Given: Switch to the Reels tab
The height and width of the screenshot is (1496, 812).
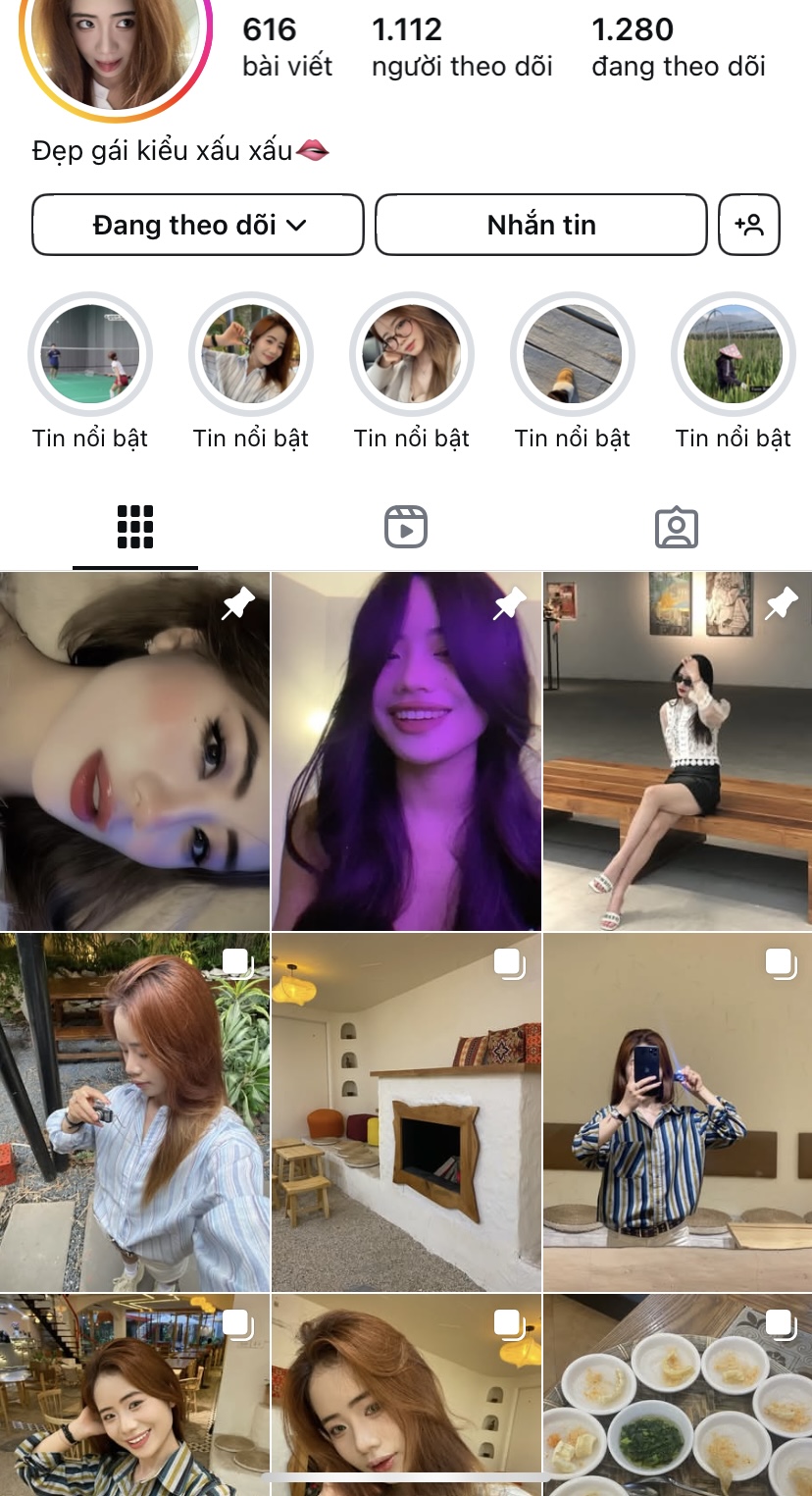Looking at the screenshot, I should (x=406, y=528).
